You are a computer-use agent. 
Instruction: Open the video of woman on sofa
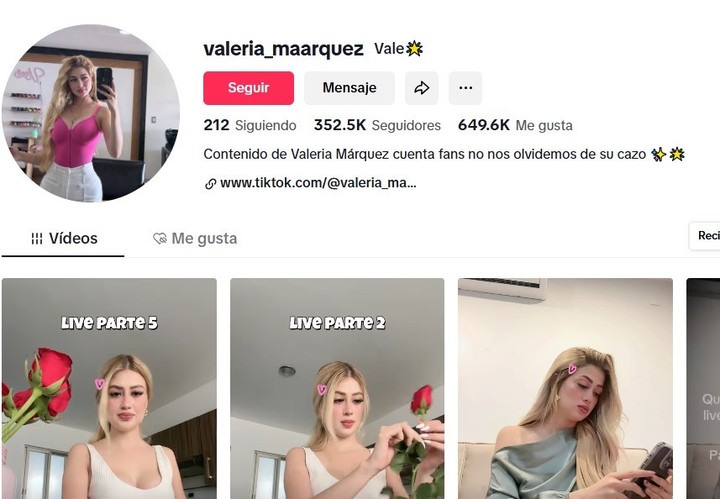pyautogui.click(x=565, y=388)
